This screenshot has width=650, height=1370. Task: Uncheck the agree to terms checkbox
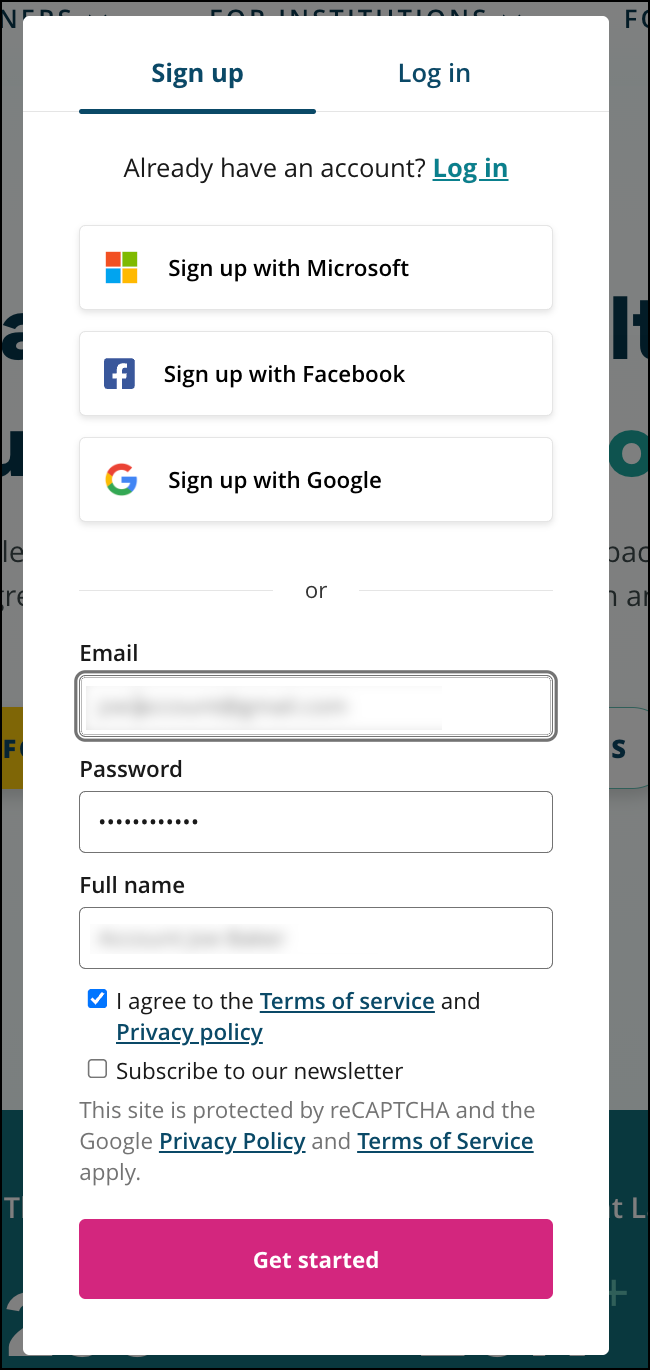(97, 999)
